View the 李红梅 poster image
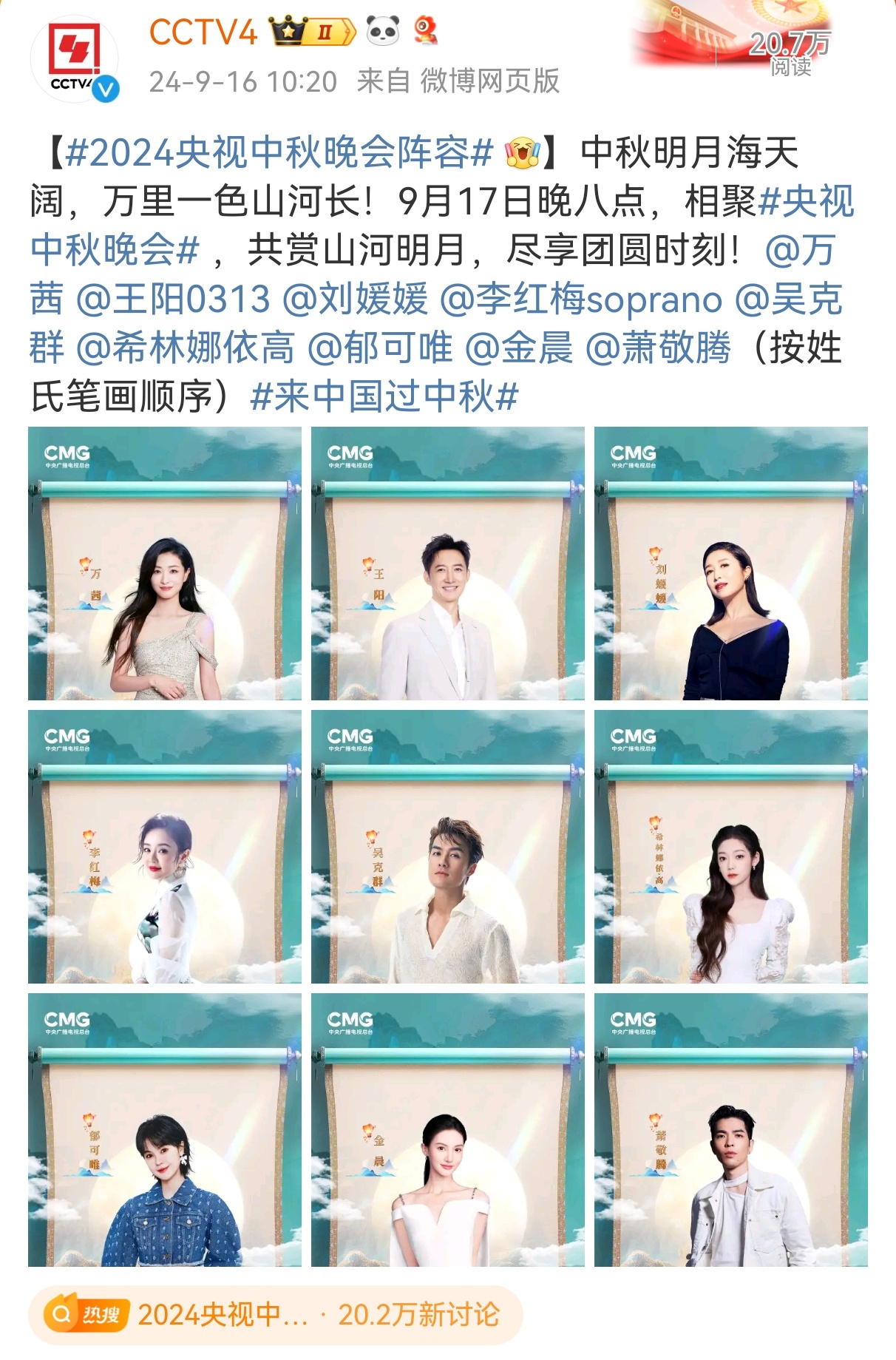This screenshot has width=896, height=1360. [x=165, y=847]
